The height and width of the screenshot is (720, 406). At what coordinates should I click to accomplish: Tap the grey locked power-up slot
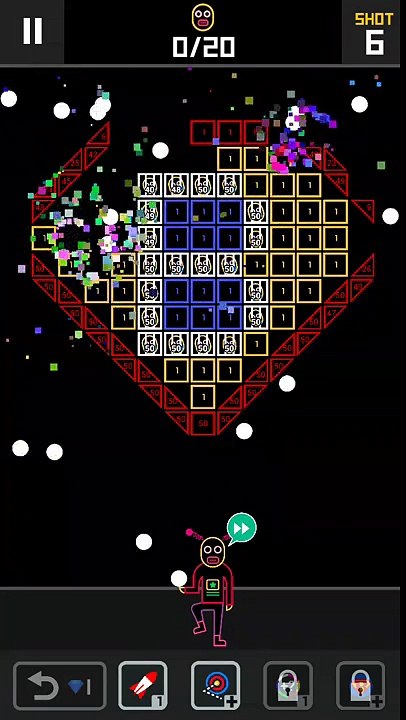pos(288,686)
